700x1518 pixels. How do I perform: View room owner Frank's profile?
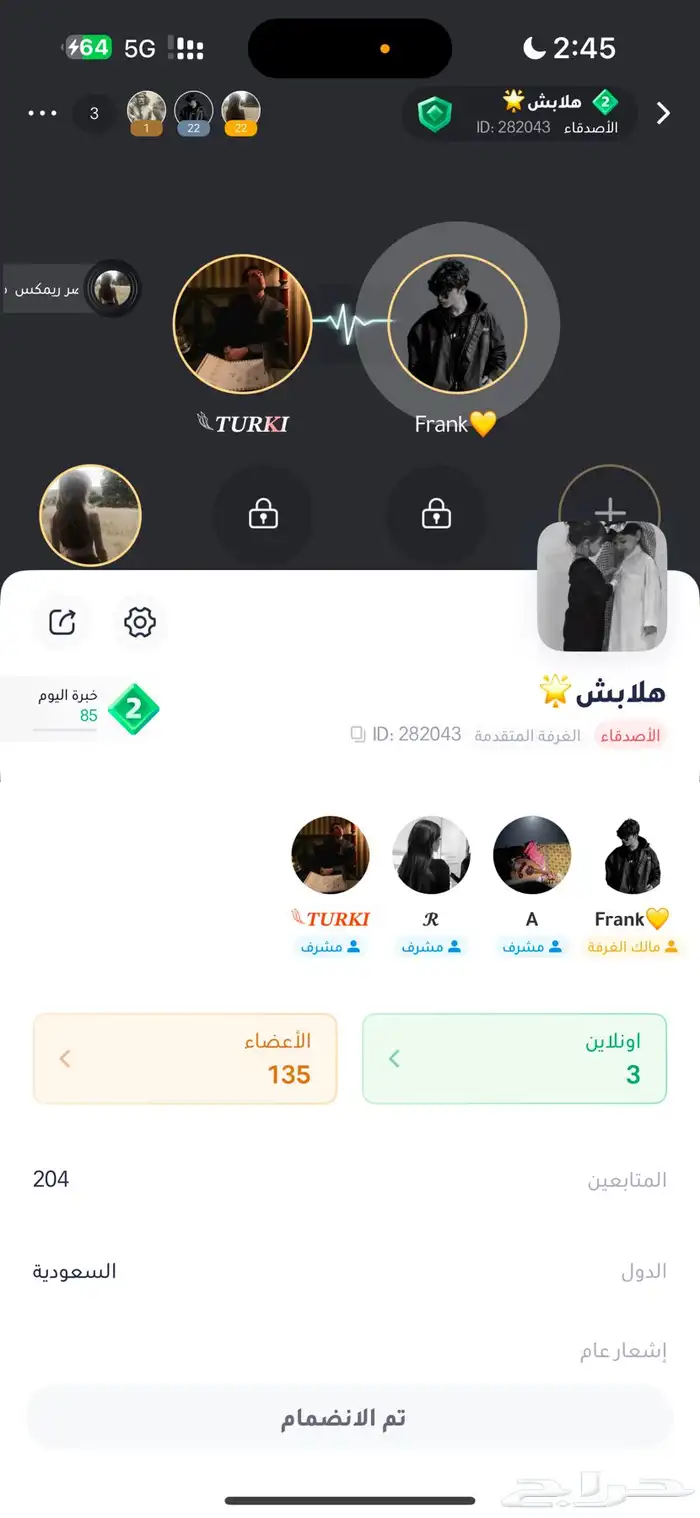pos(633,856)
